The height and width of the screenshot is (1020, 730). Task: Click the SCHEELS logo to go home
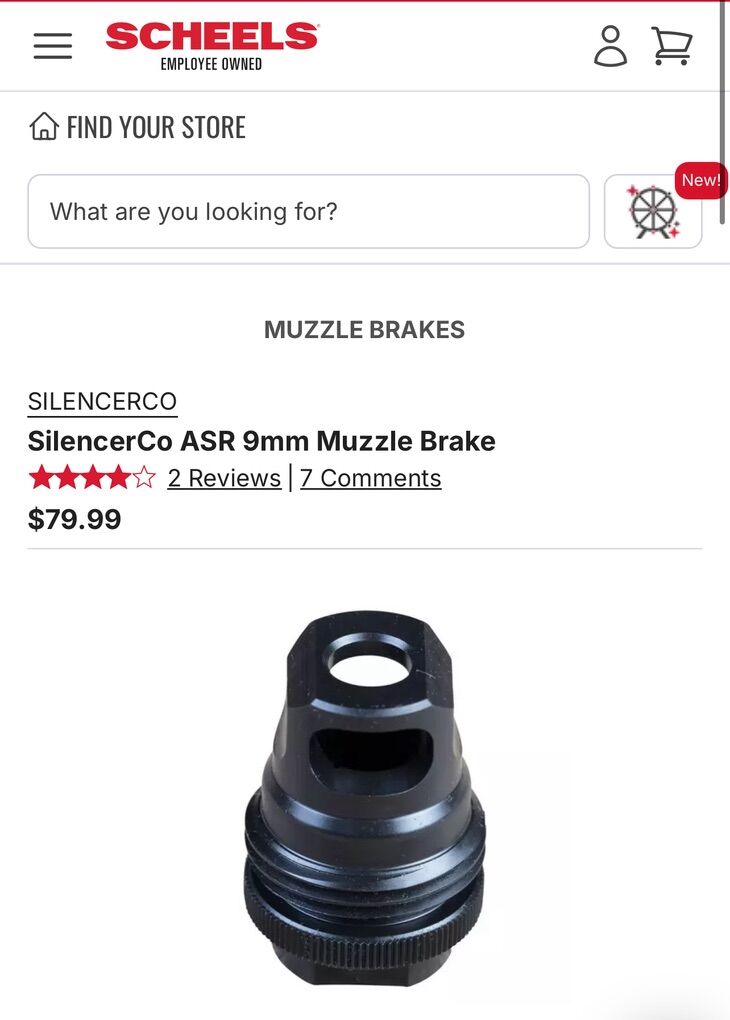coord(211,38)
